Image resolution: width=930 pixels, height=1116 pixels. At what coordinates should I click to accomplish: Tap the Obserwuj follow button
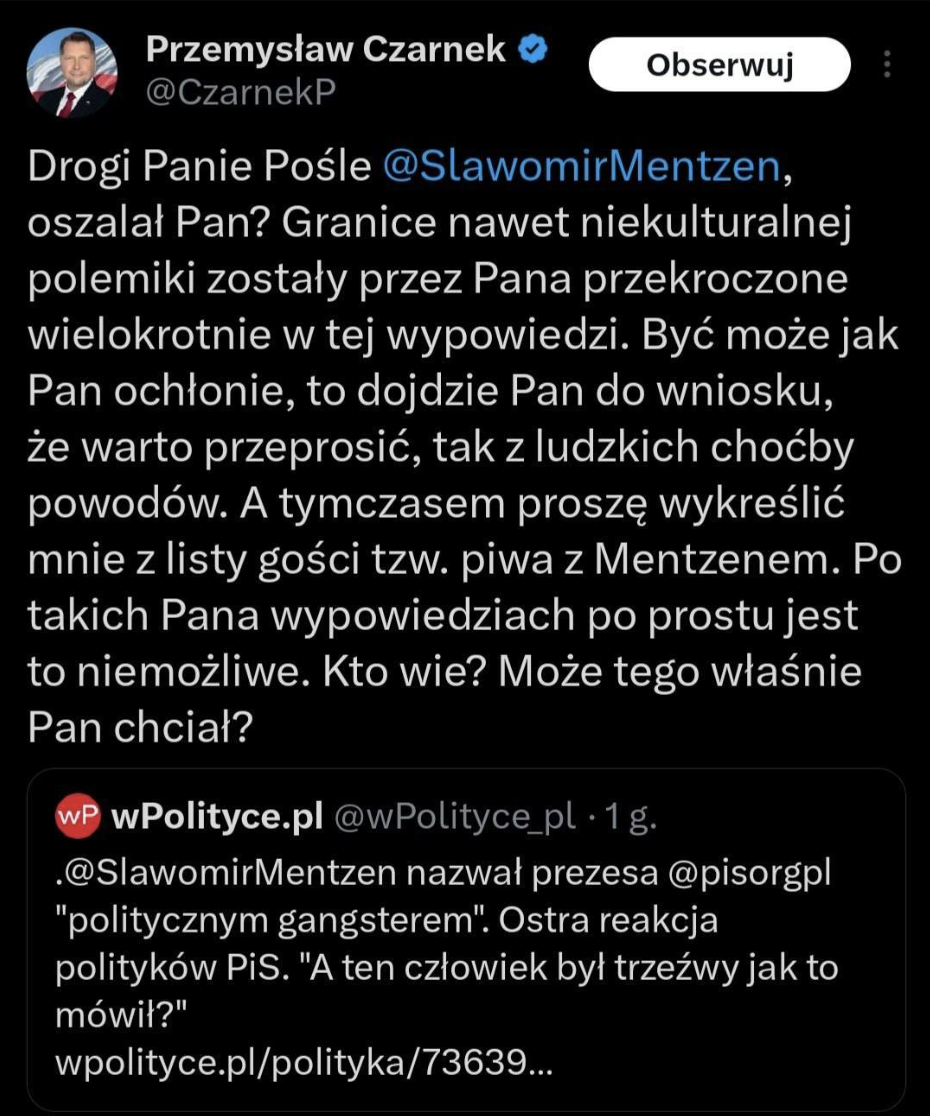[x=719, y=65]
